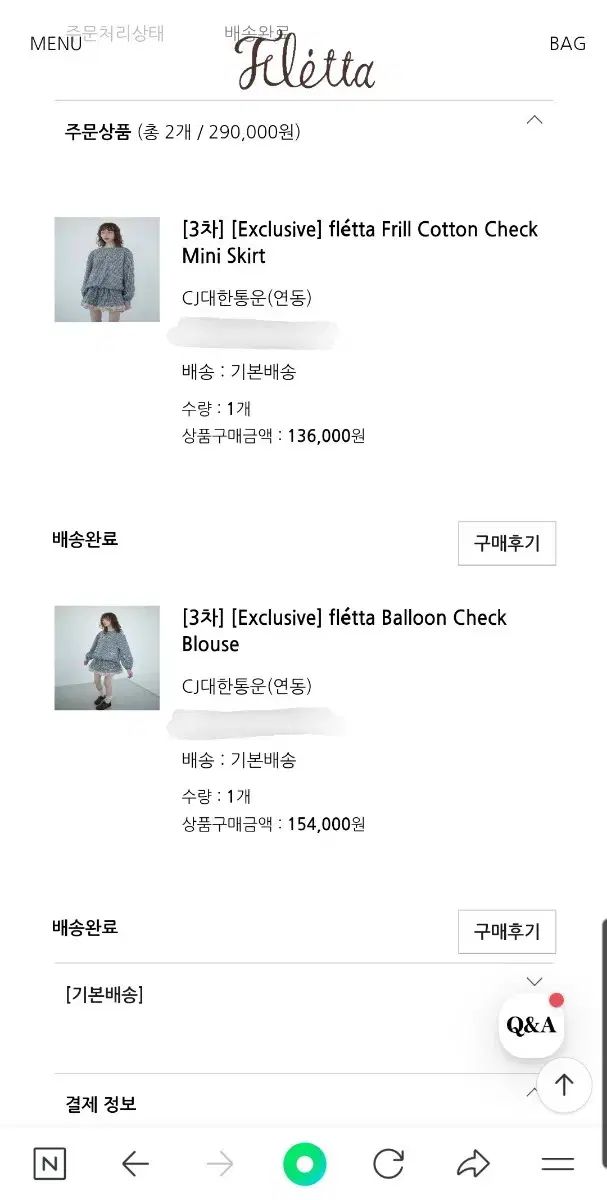
Task: Expand the [기본배송] section
Action: [x=534, y=982]
